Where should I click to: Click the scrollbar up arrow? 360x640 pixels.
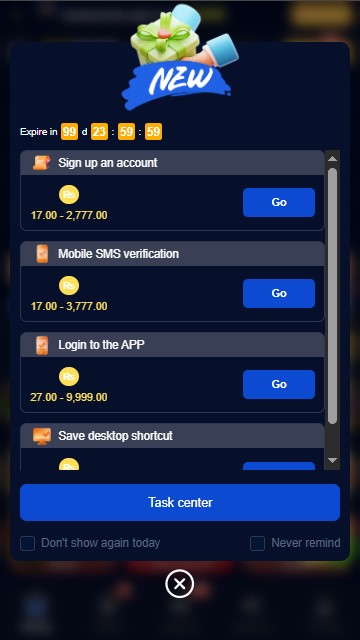point(333,158)
